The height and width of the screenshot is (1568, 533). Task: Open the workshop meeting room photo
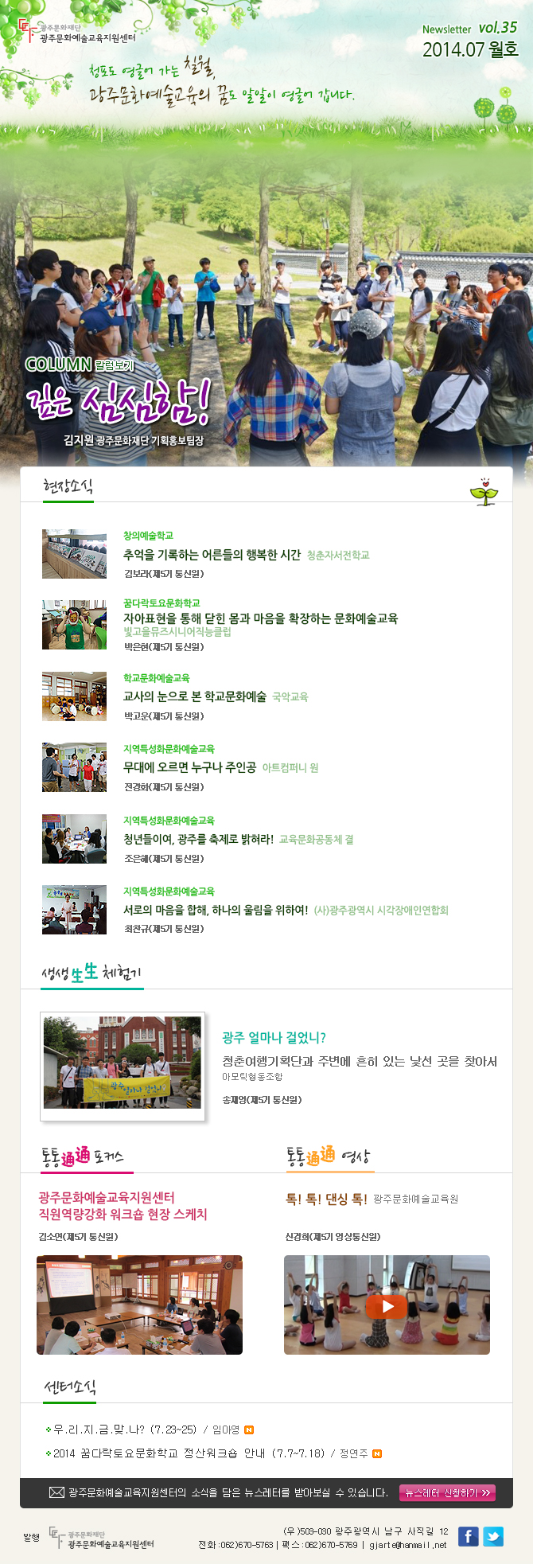pyautogui.click(x=139, y=1305)
